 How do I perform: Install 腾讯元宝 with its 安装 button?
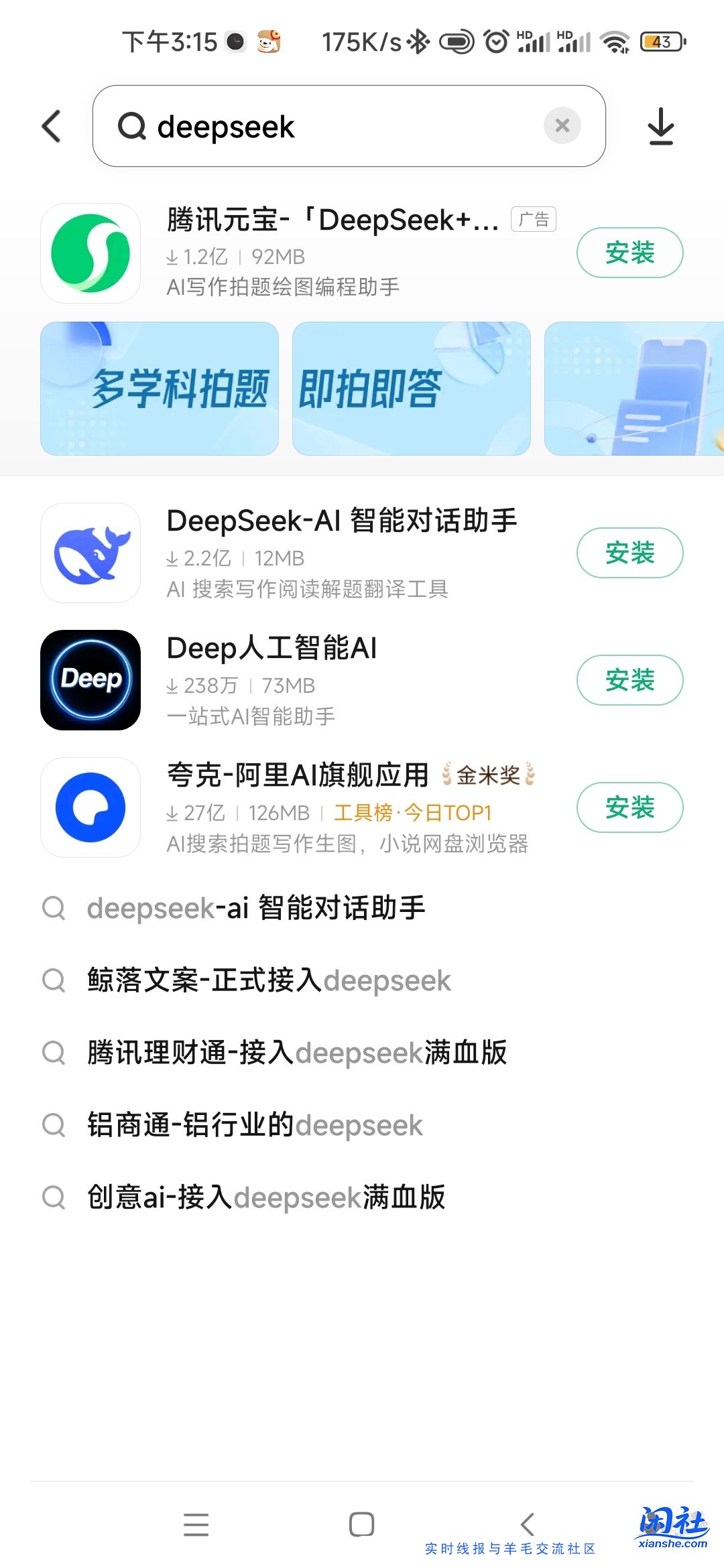tap(629, 253)
